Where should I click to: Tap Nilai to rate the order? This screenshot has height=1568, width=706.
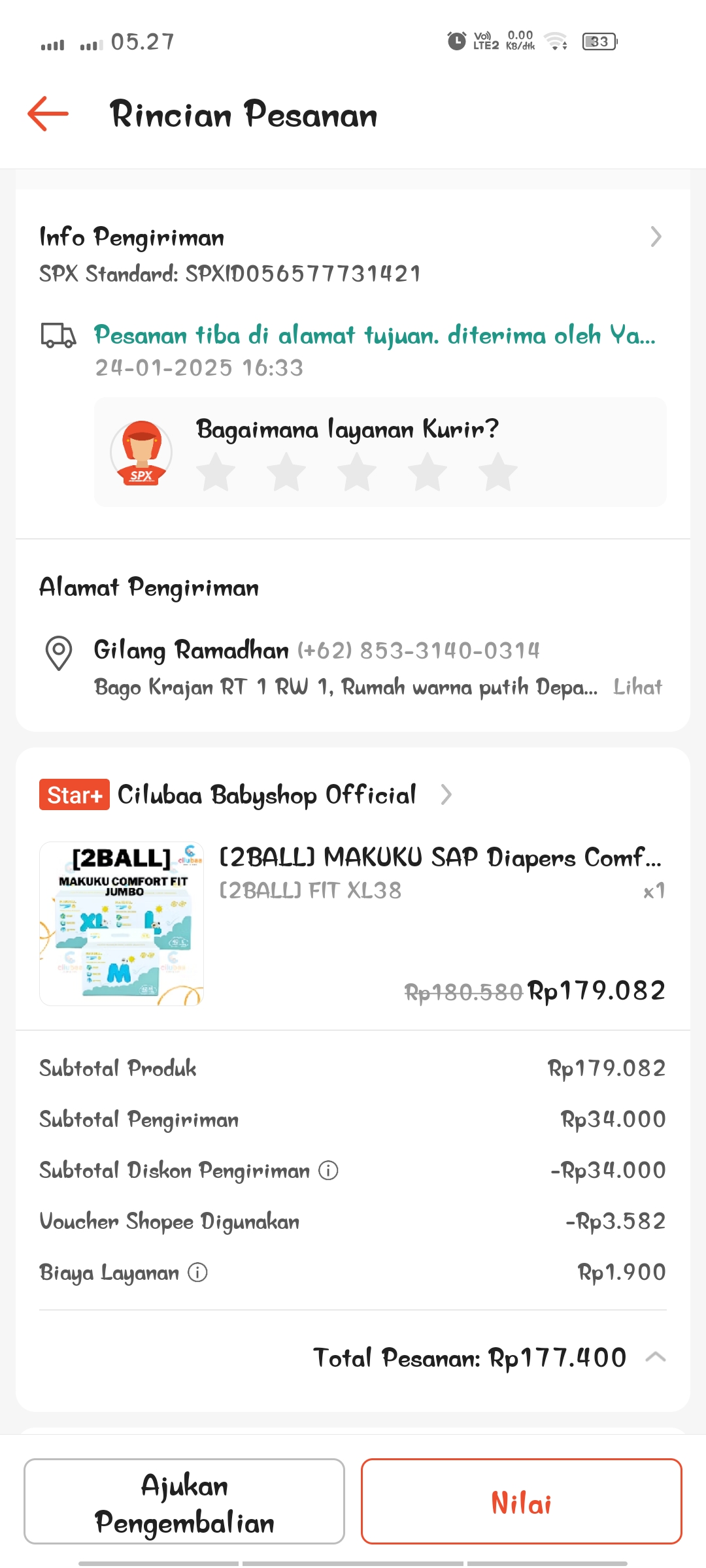click(521, 1502)
